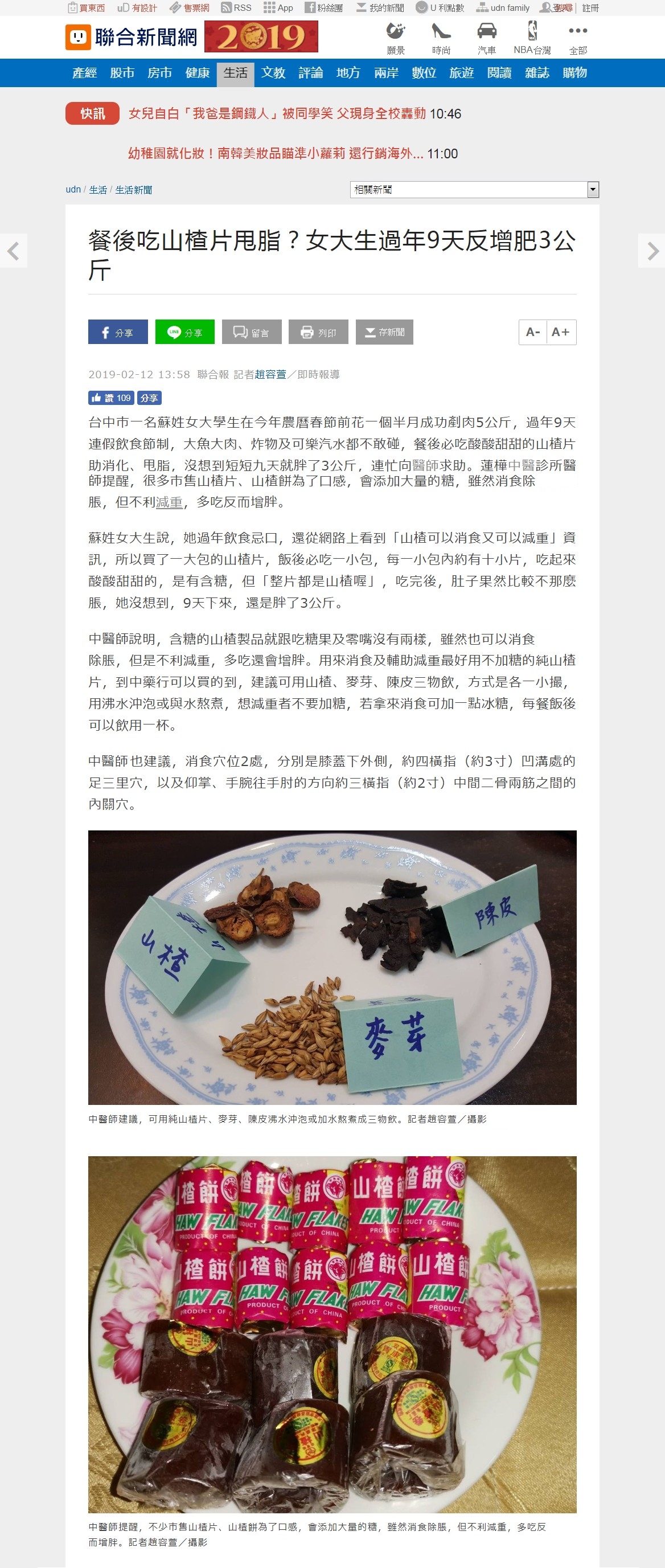Open the 減重 keyword link
Viewport: 665px width, 1568px height.
169,502
